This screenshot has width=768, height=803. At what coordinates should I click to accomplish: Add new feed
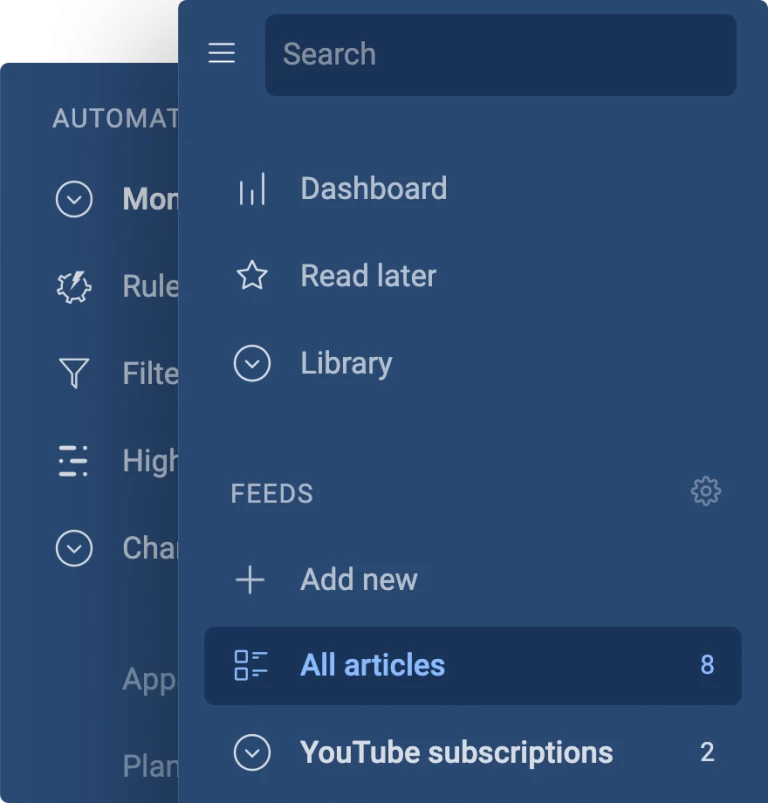(x=358, y=579)
